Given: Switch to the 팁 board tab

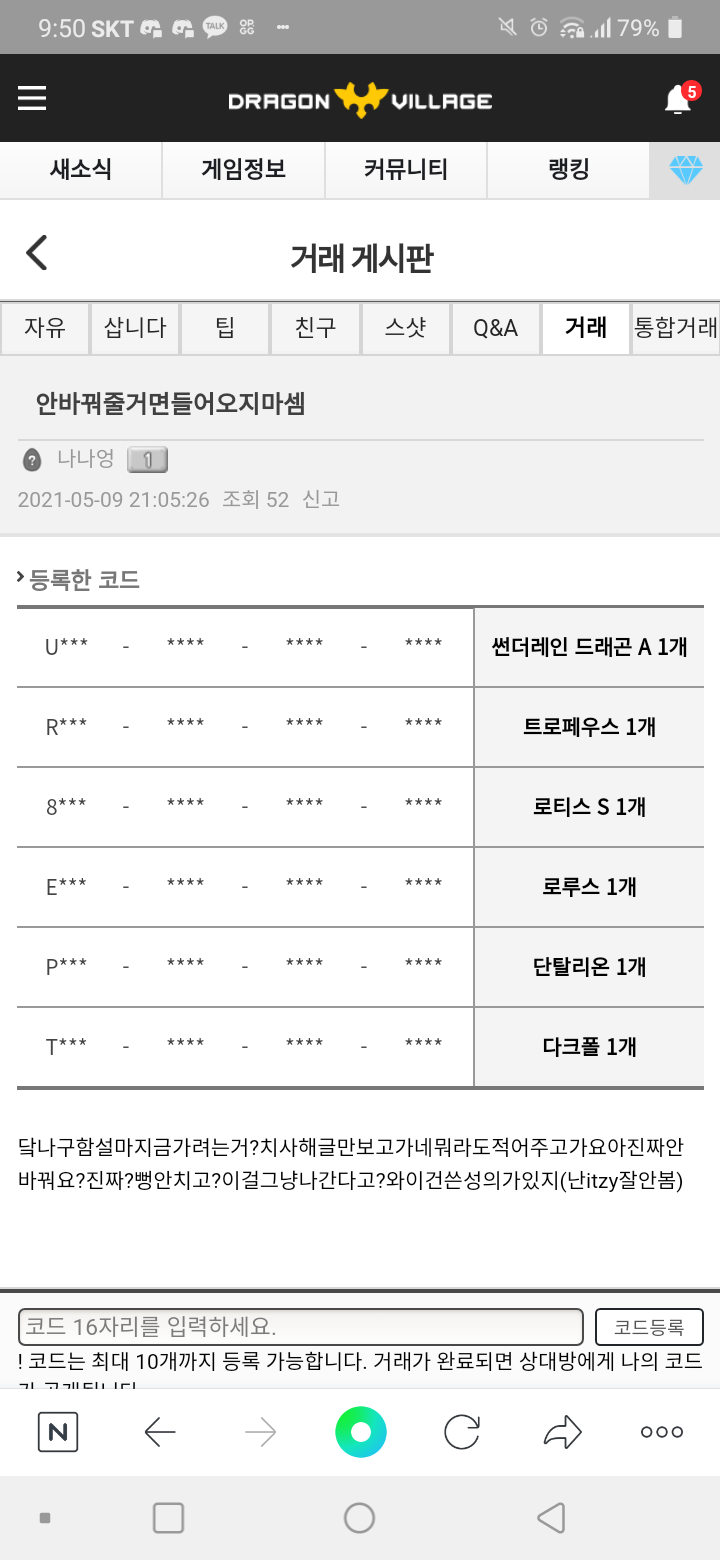Looking at the screenshot, I should coord(225,328).
